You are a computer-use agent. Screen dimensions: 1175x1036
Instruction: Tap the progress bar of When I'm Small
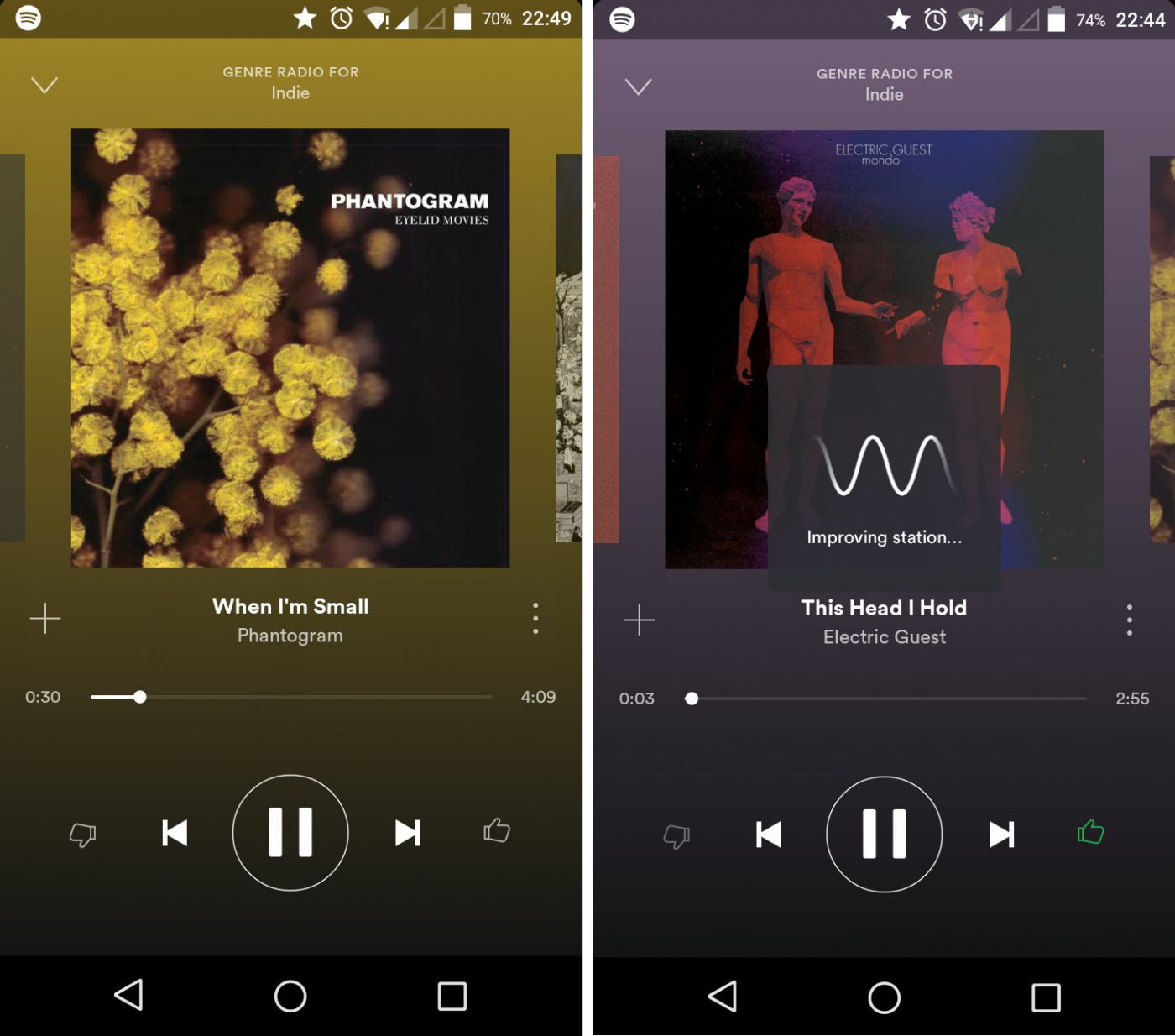[x=290, y=697]
